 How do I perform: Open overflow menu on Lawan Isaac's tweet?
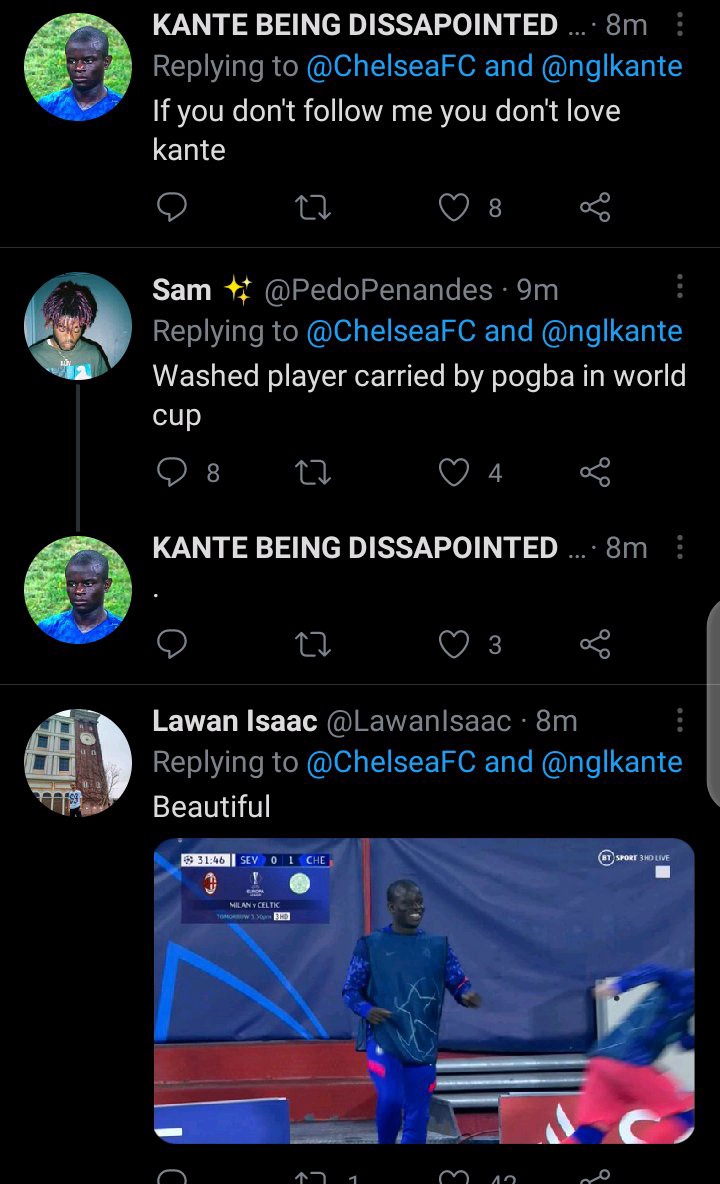coord(679,720)
